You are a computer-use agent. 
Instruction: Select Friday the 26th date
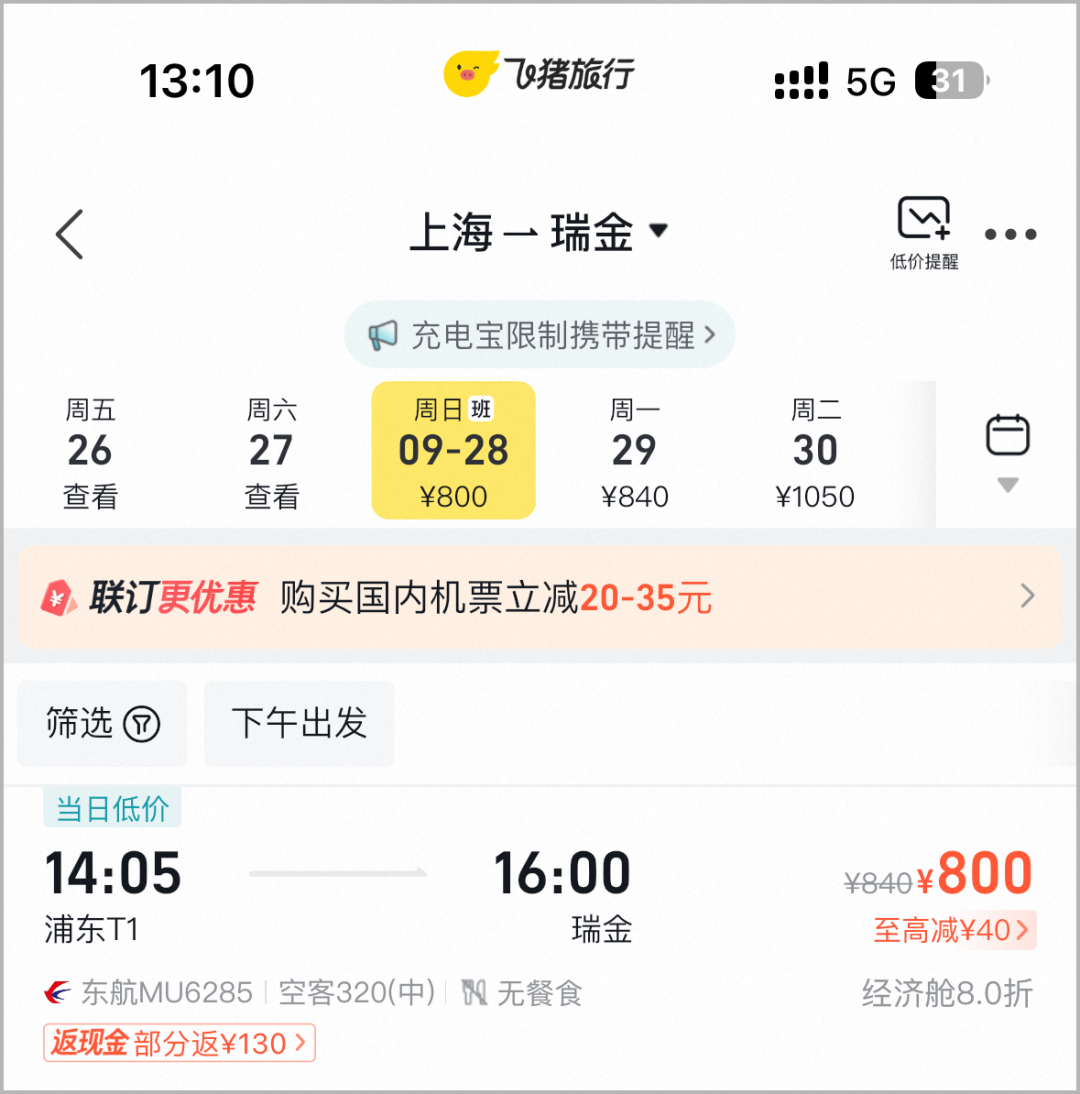click(x=90, y=452)
